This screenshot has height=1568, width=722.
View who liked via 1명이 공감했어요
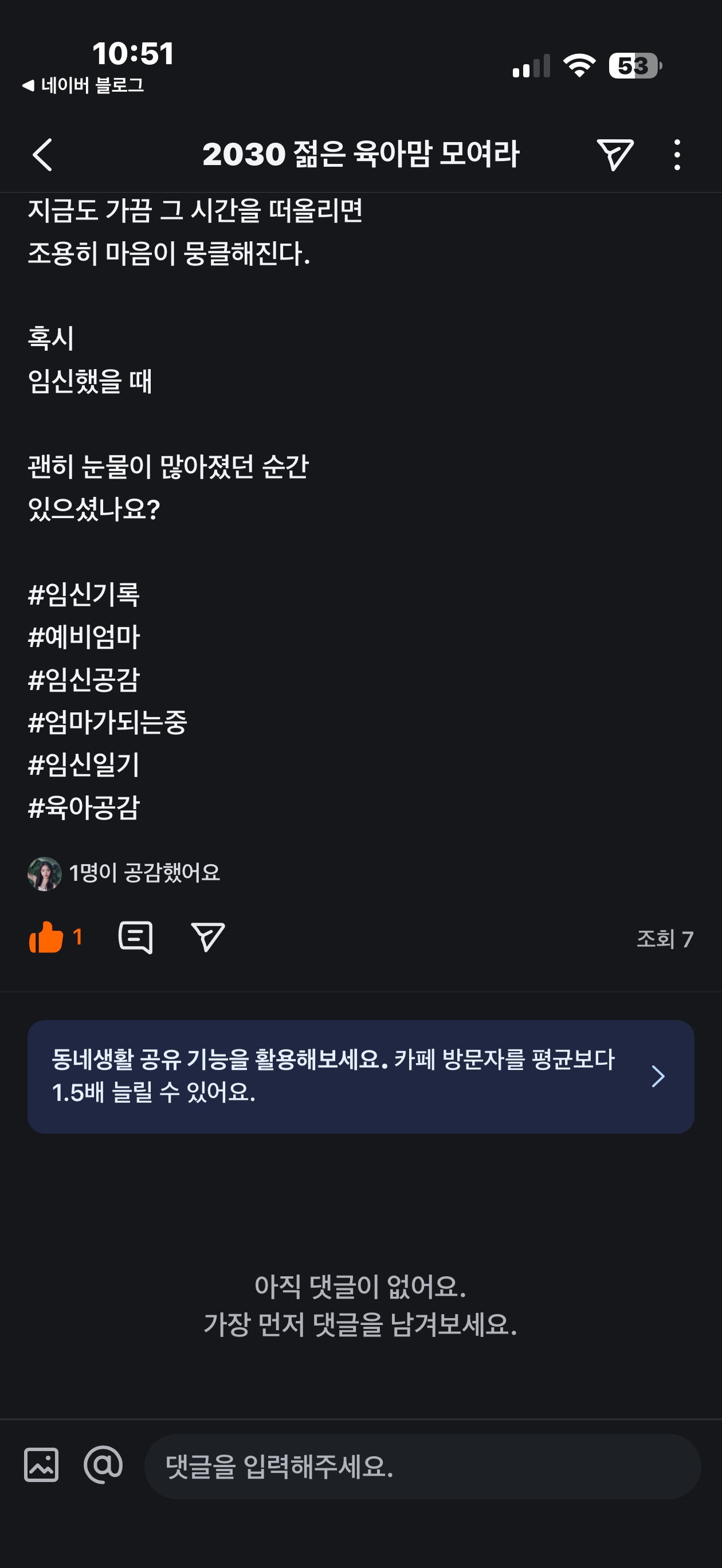click(144, 873)
